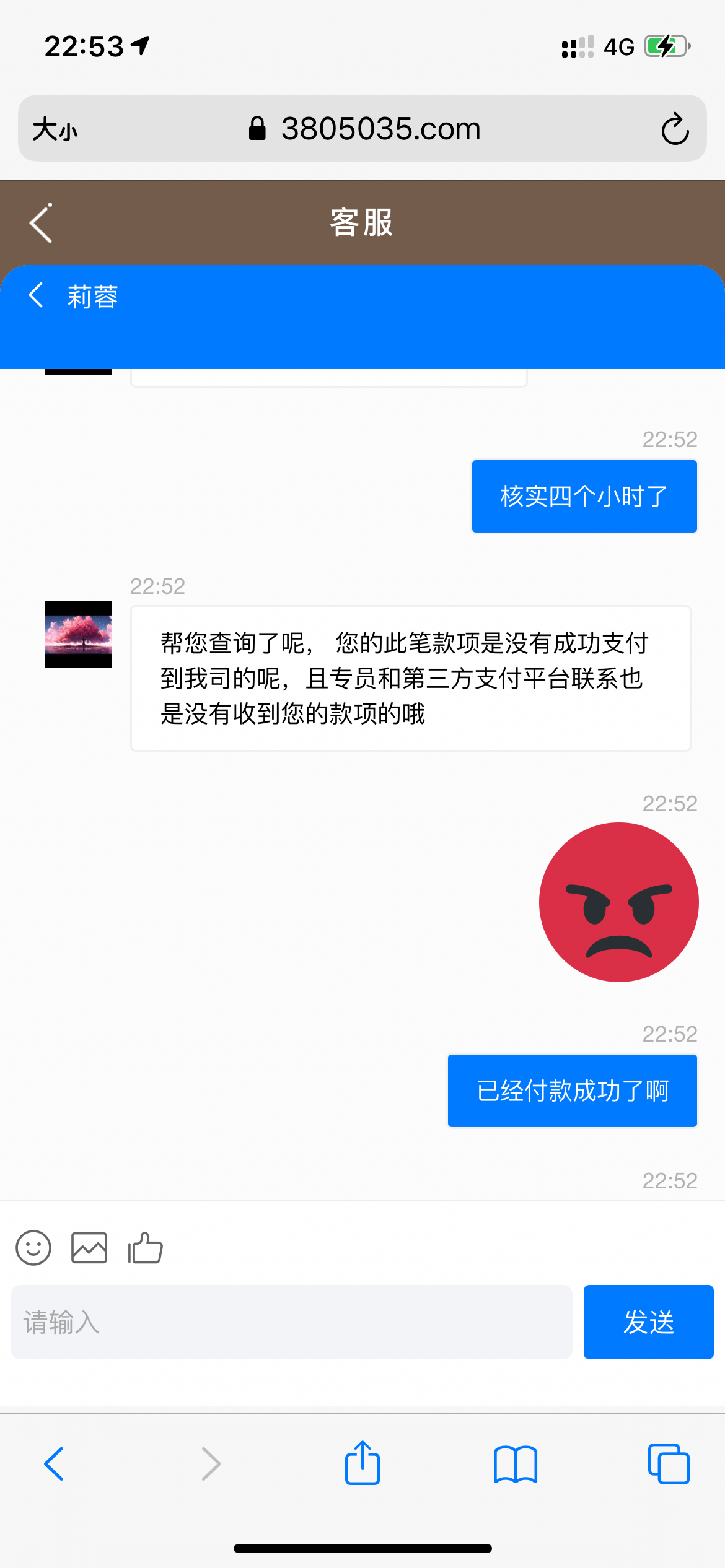Open Safari bookmarks
Viewport: 725px width, 1568px height.
pos(516,1464)
